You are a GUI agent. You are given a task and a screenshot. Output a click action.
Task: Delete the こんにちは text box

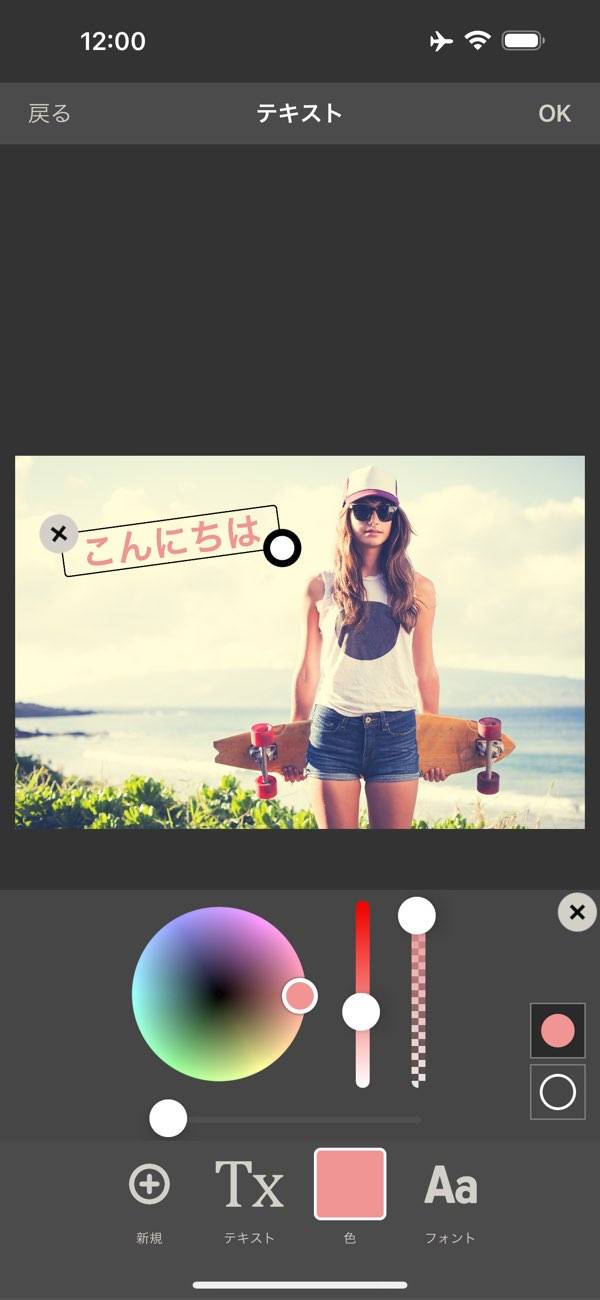pos(59,534)
